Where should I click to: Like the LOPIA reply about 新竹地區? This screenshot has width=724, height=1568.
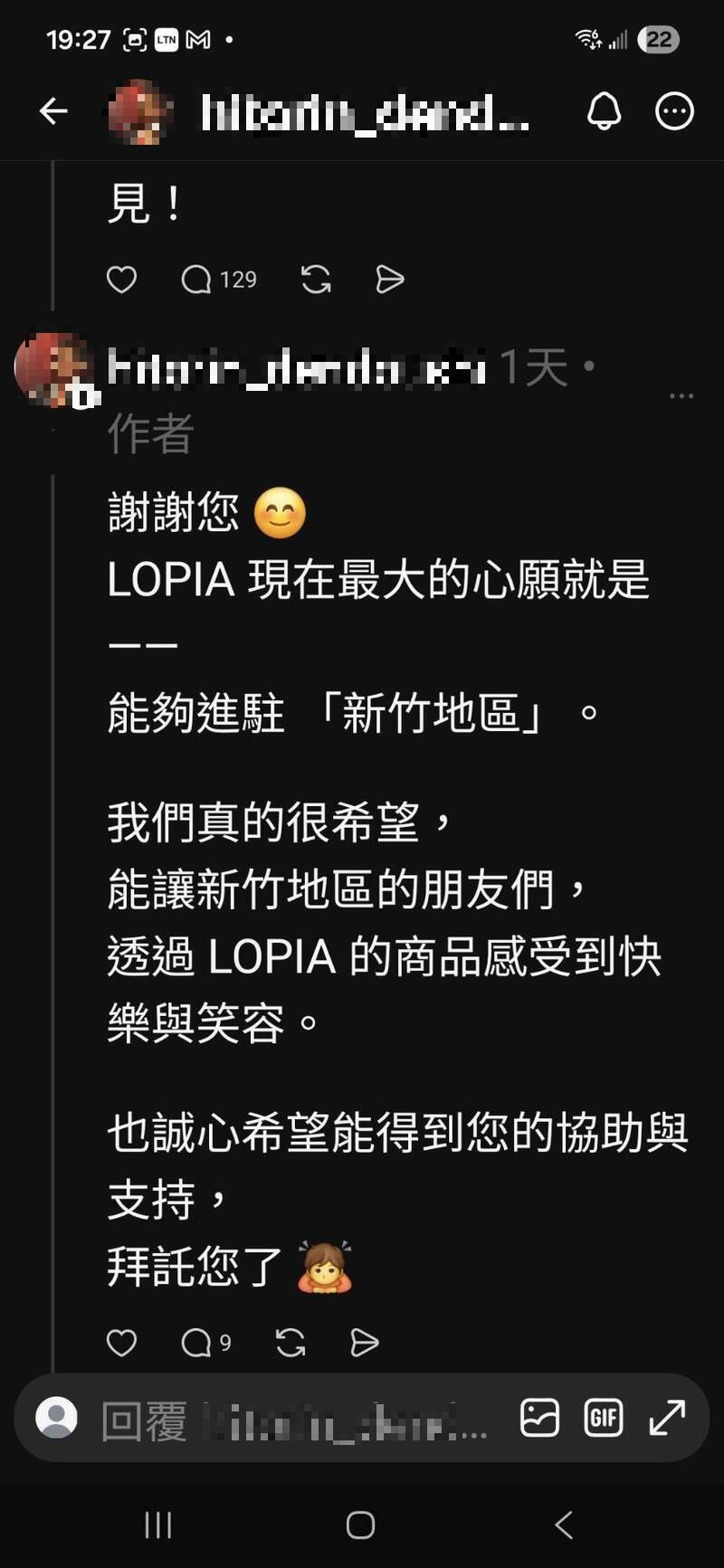121,1343
